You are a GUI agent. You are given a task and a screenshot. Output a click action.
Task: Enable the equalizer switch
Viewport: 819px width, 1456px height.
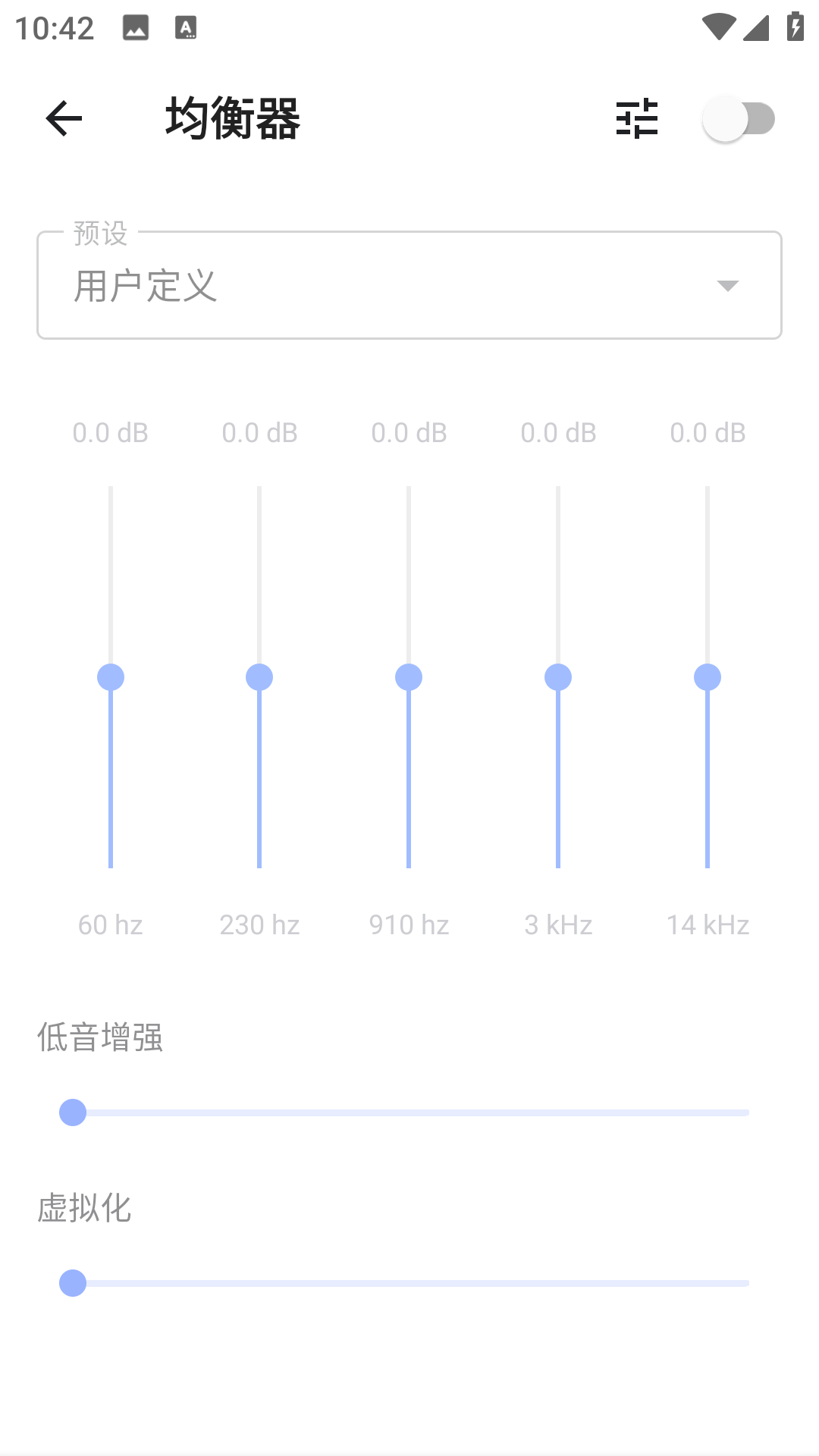pos(738,119)
